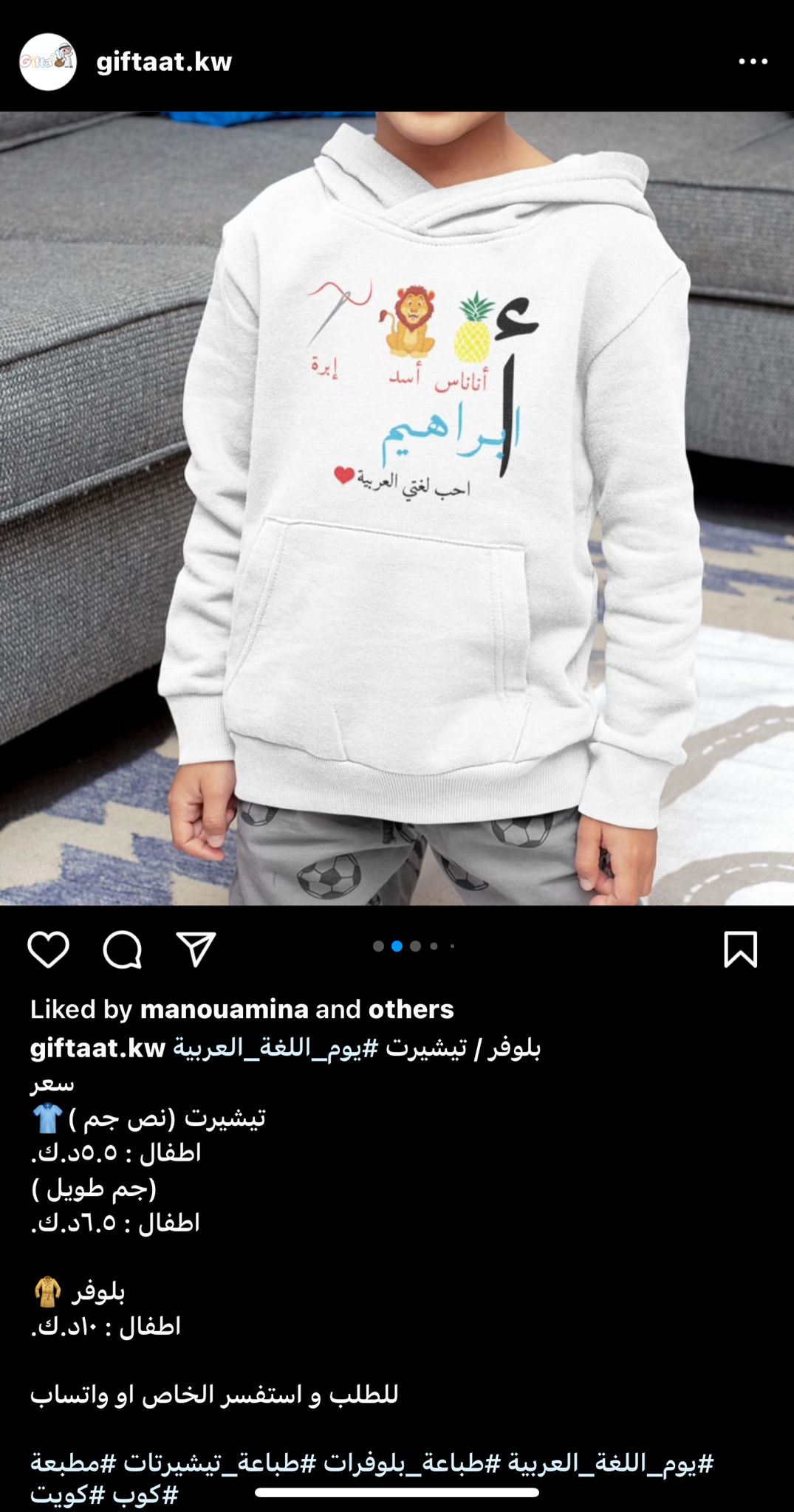Open the #مطبعة hashtag
794x1512 pixels.
[73, 1463]
